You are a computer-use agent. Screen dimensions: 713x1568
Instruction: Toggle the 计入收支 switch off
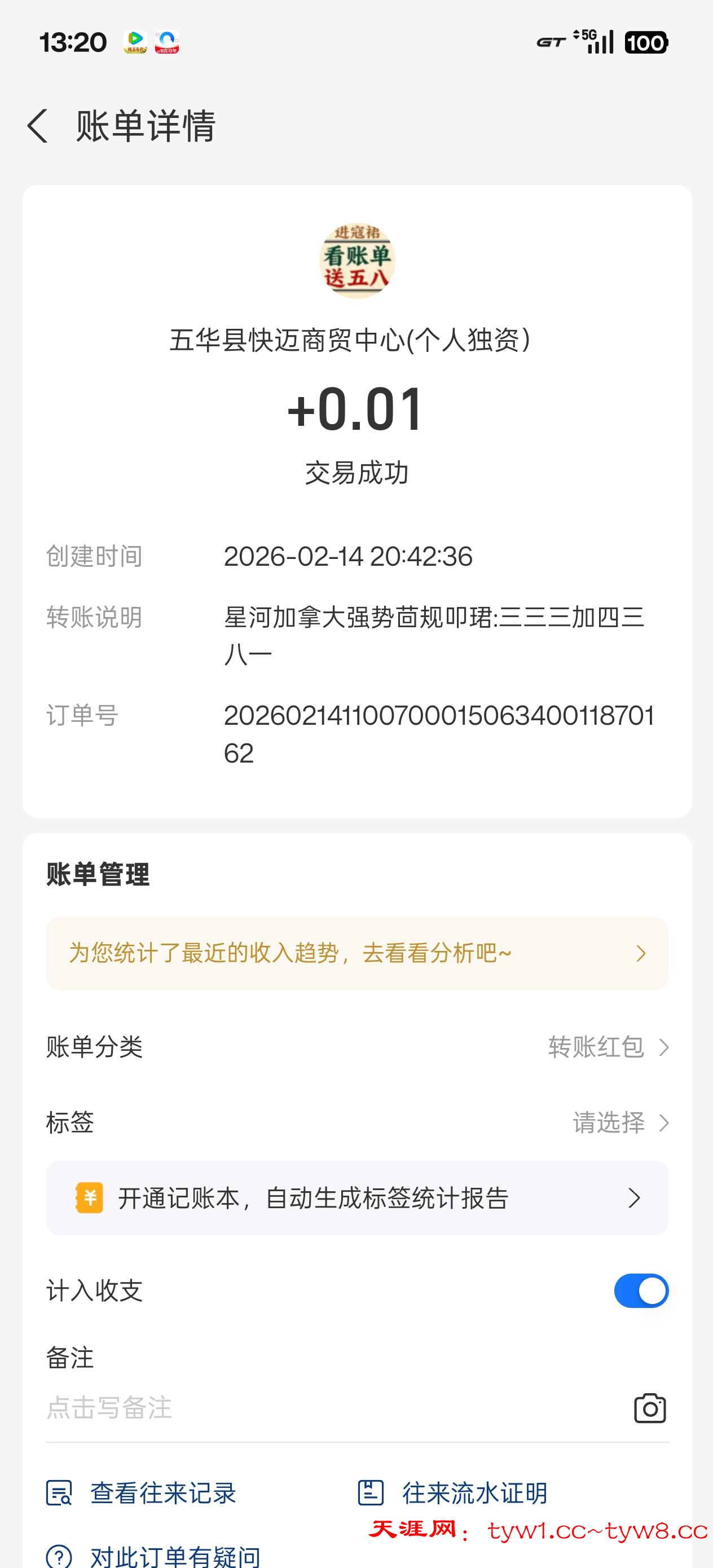pyautogui.click(x=641, y=1290)
